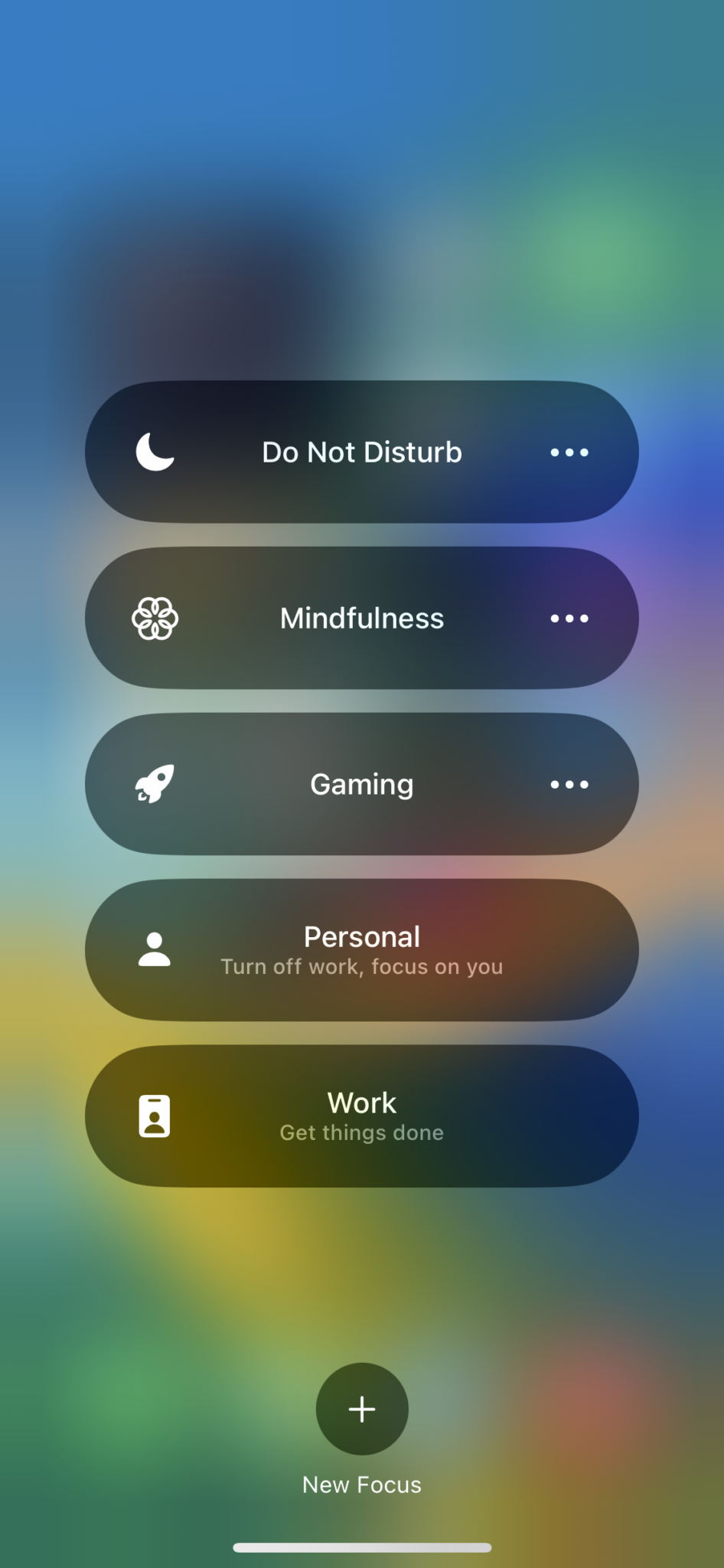Open Do Not Disturb options via ellipsis
This screenshot has width=724, height=1568.
tap(569, 452)
